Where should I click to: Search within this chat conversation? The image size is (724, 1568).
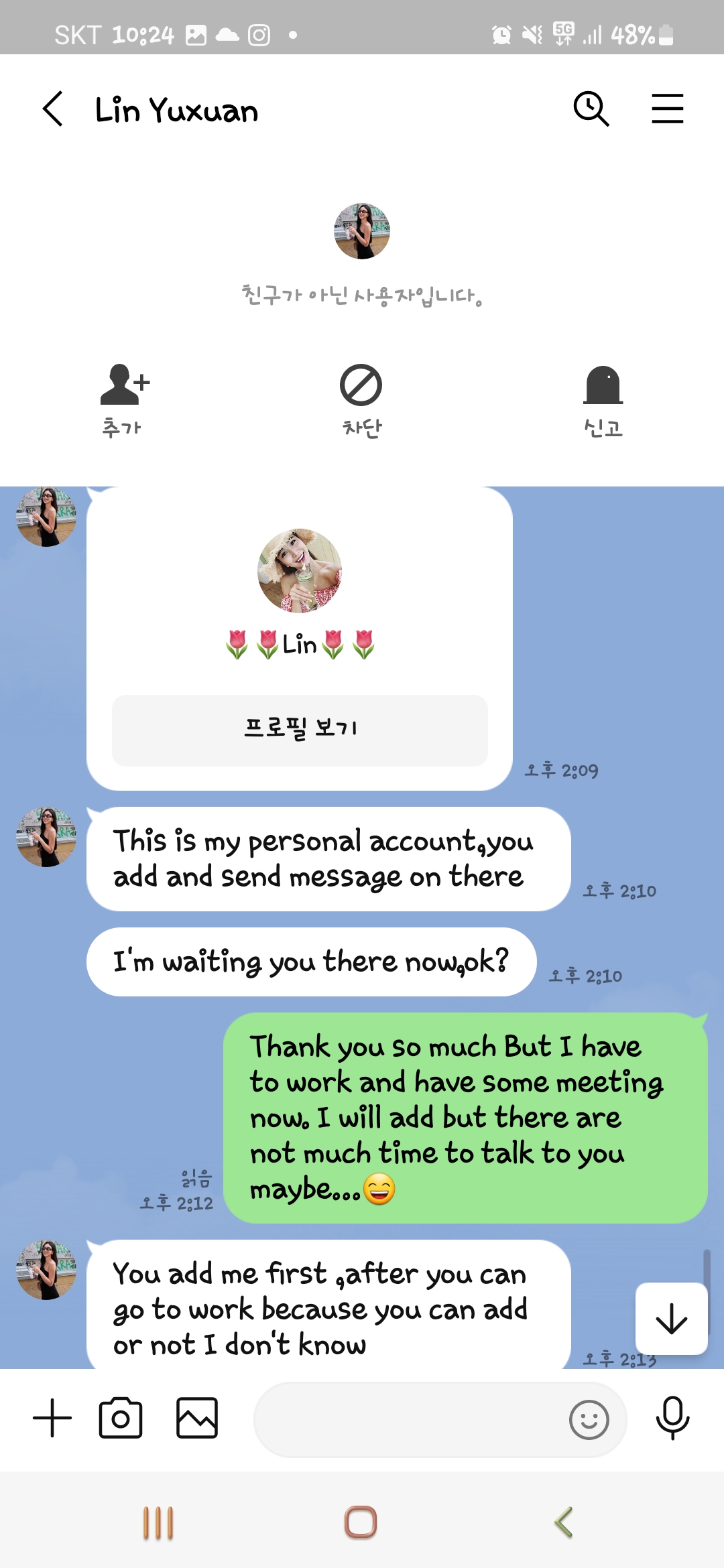pyautogui.click(x=591, y=109)
